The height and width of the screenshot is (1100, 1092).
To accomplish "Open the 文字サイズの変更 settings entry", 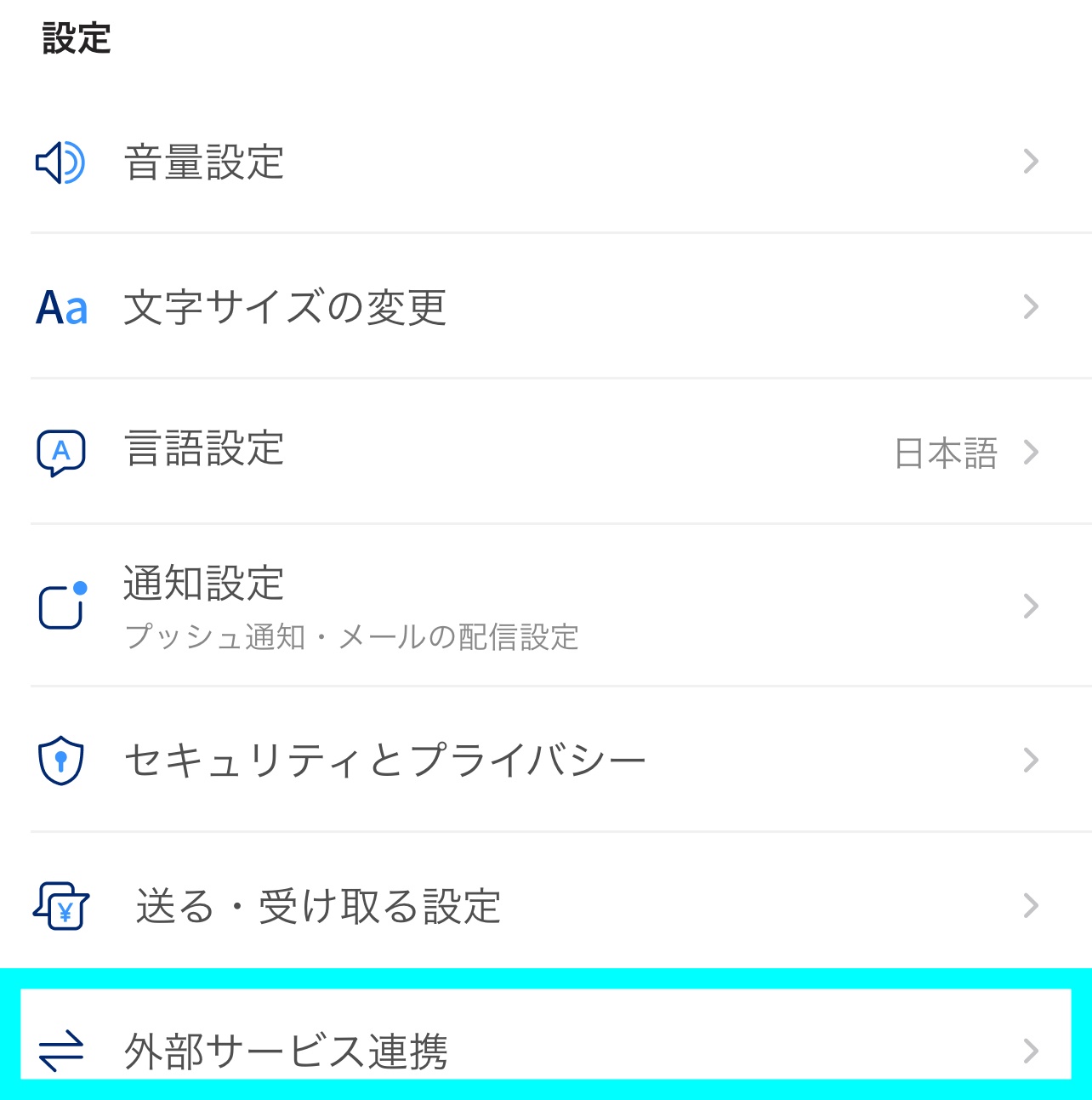I will [285, 308].
